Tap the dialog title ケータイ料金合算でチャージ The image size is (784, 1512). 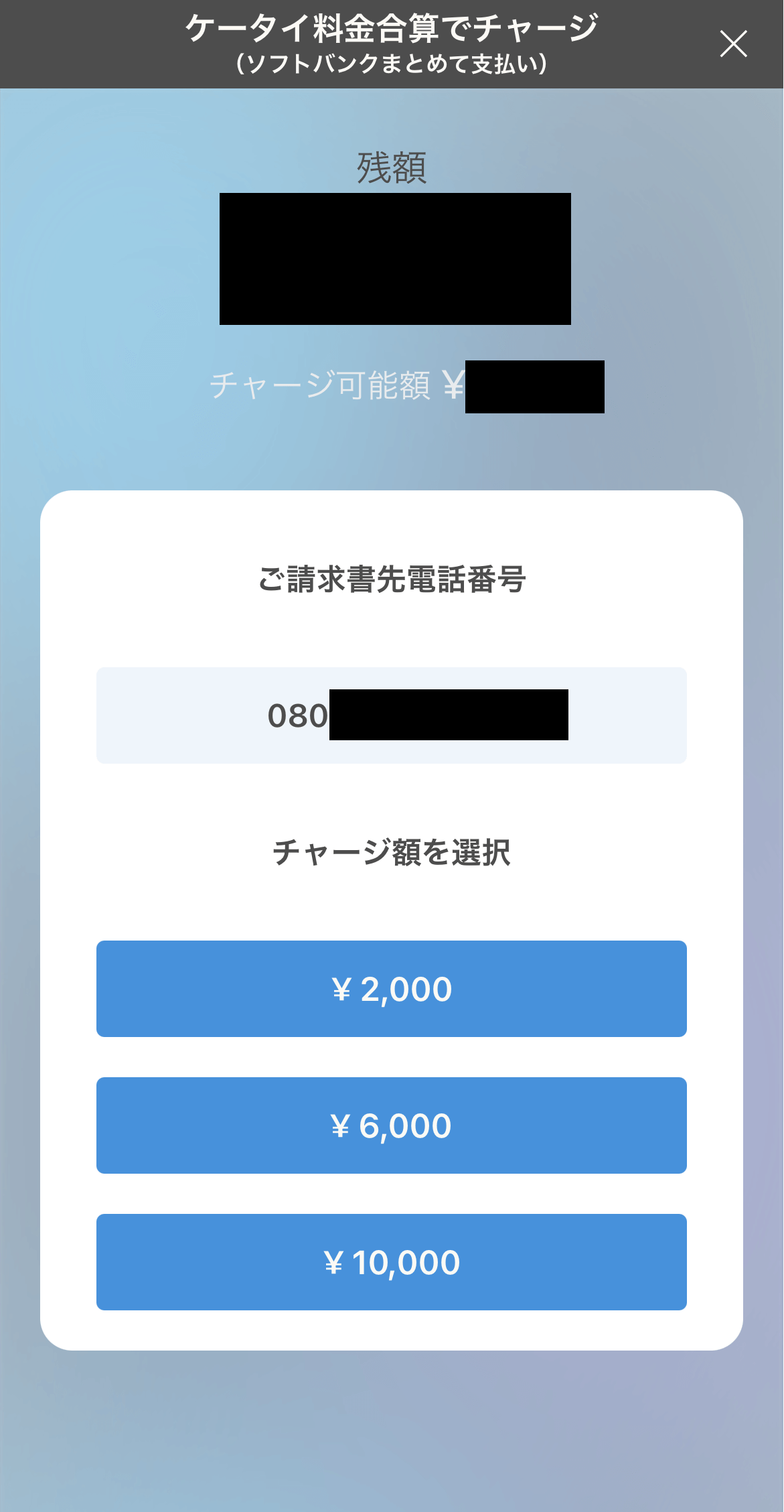[392, 28]
